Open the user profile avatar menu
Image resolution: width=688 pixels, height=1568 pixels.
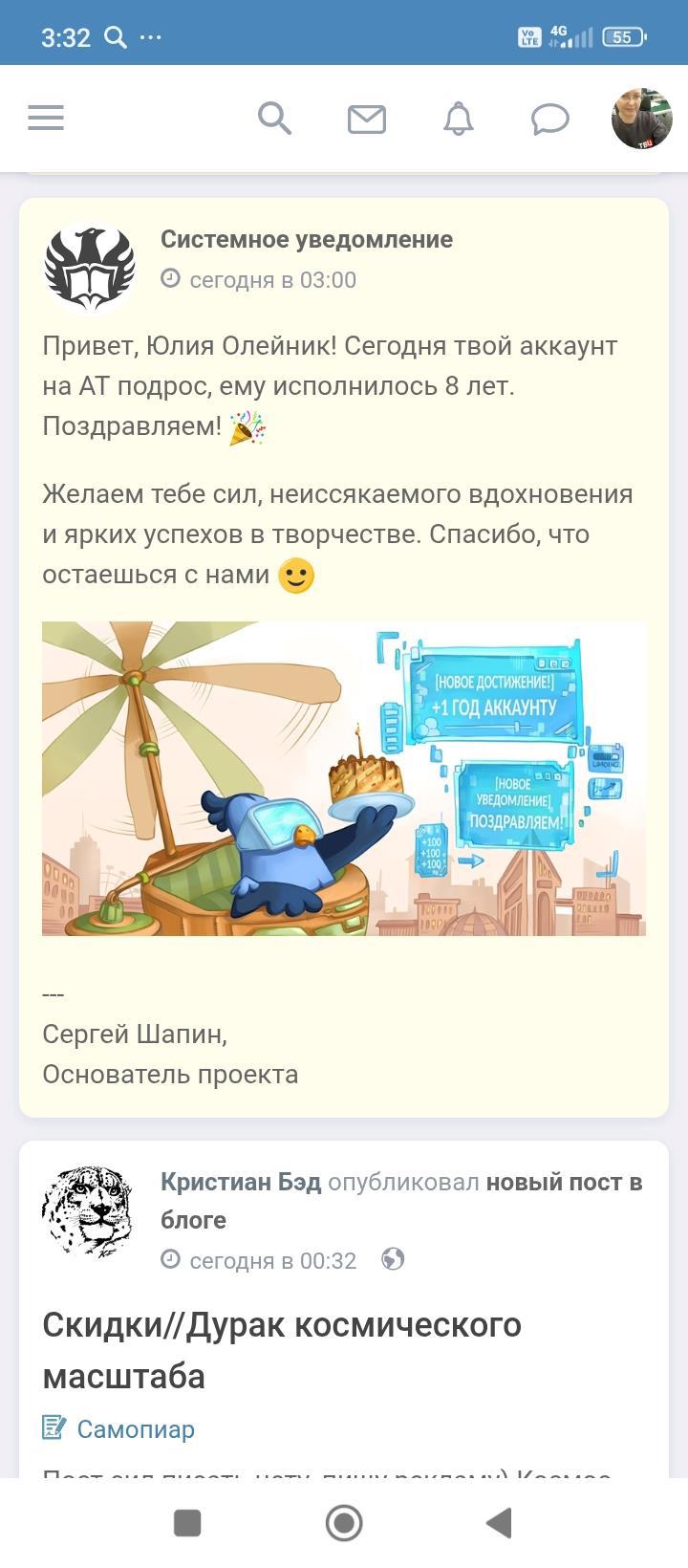pos(641,119)
